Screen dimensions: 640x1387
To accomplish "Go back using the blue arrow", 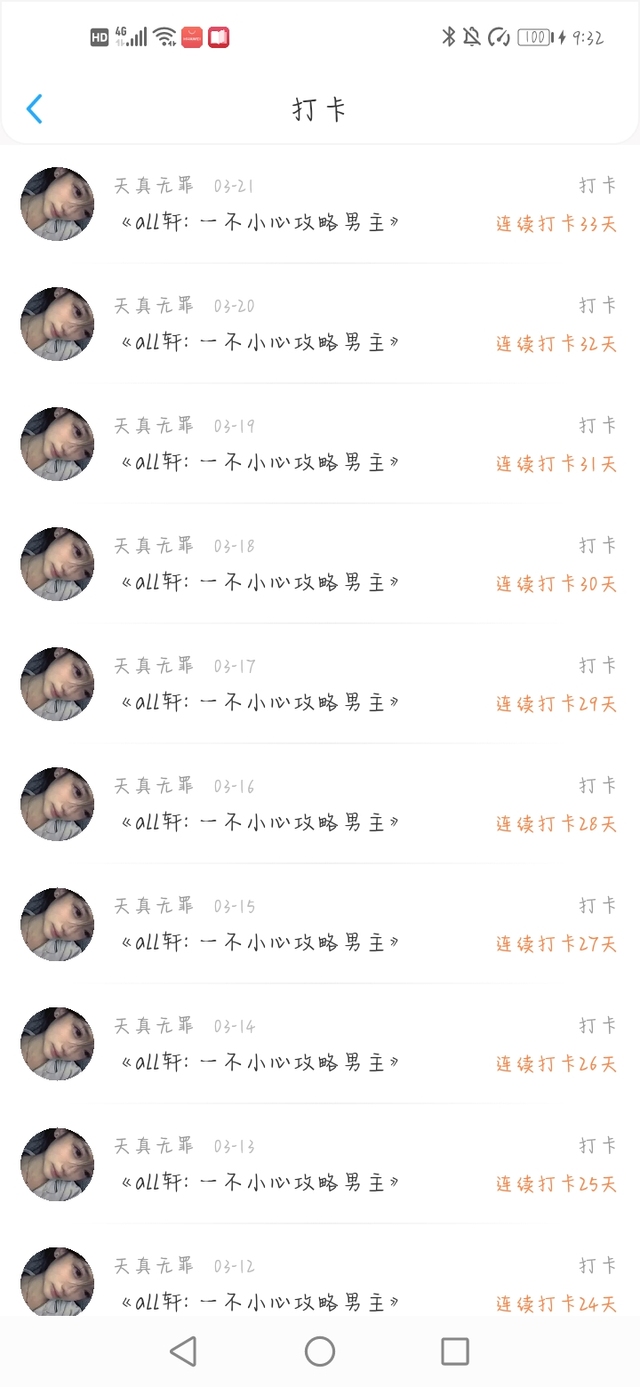I will click(x=35, y=108).
